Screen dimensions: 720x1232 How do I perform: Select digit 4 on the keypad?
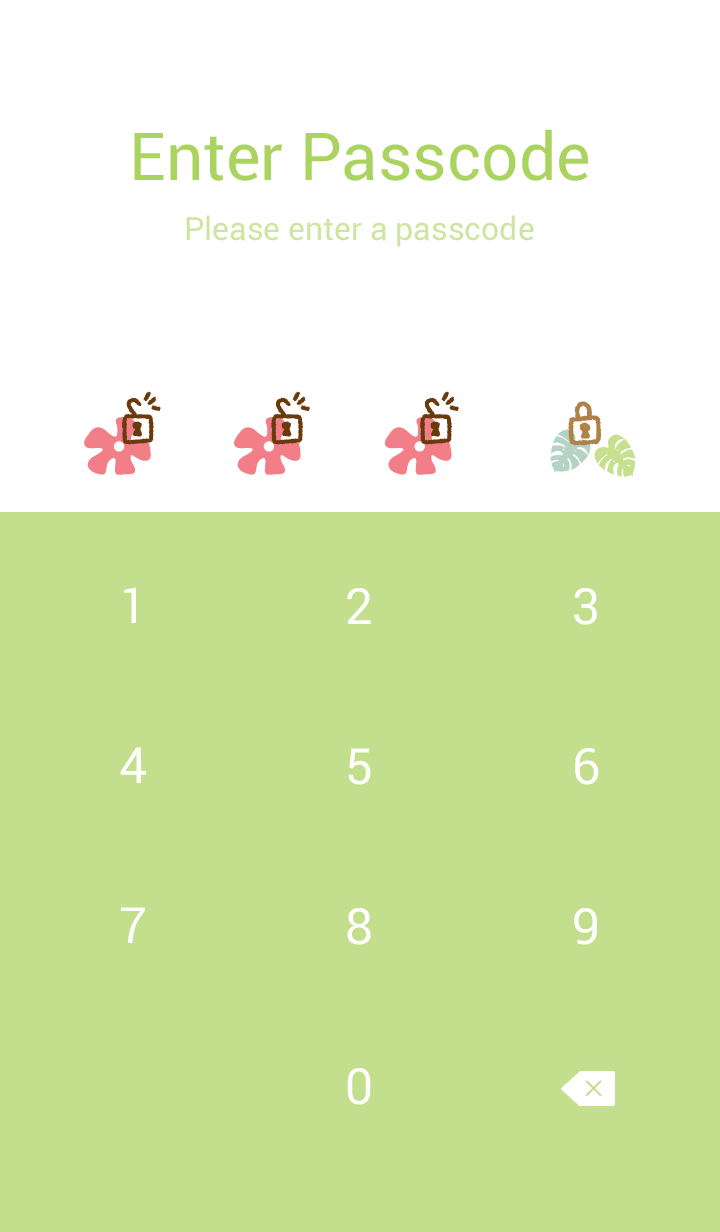tap(132, 767)
